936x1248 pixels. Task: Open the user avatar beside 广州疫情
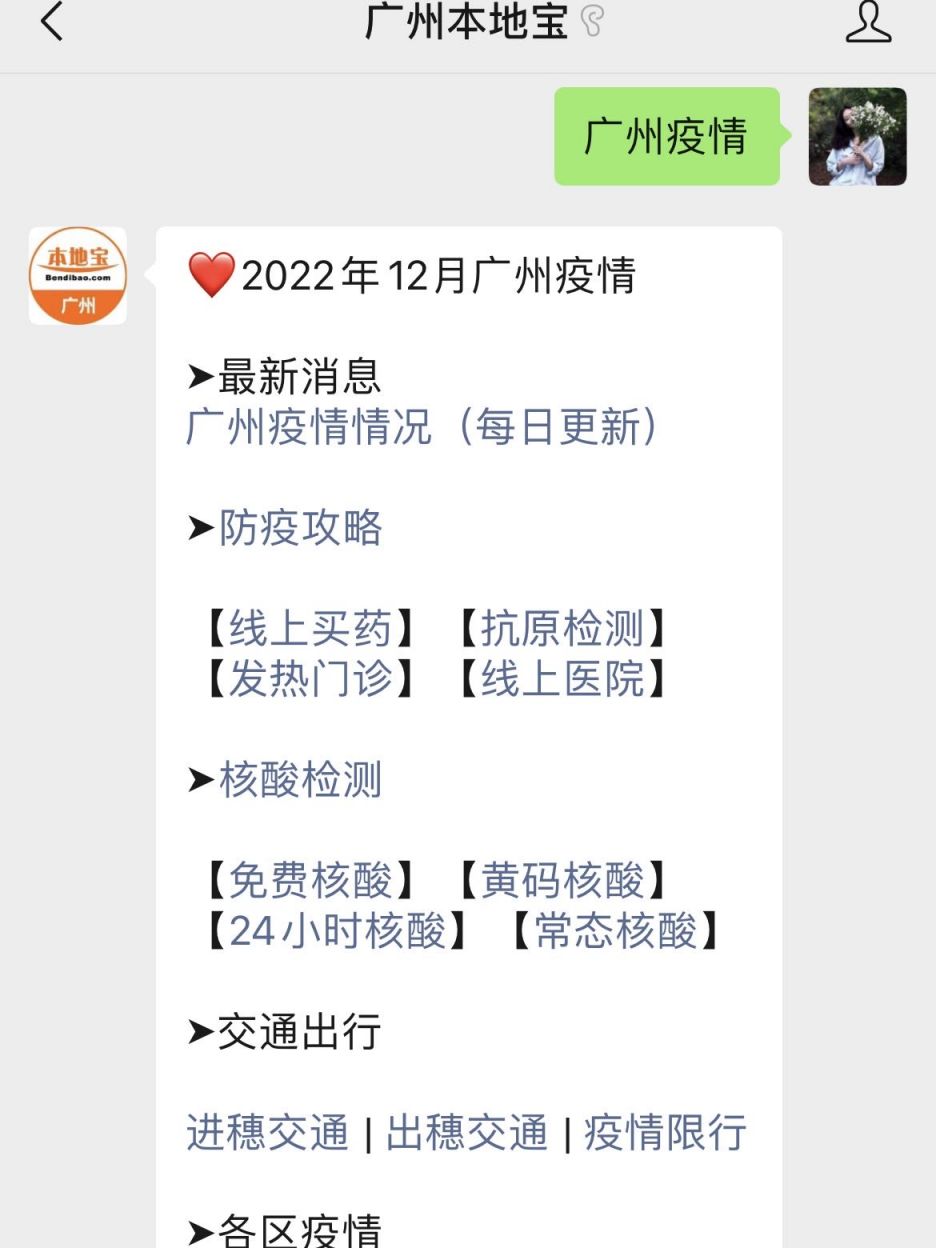[857, 137]
